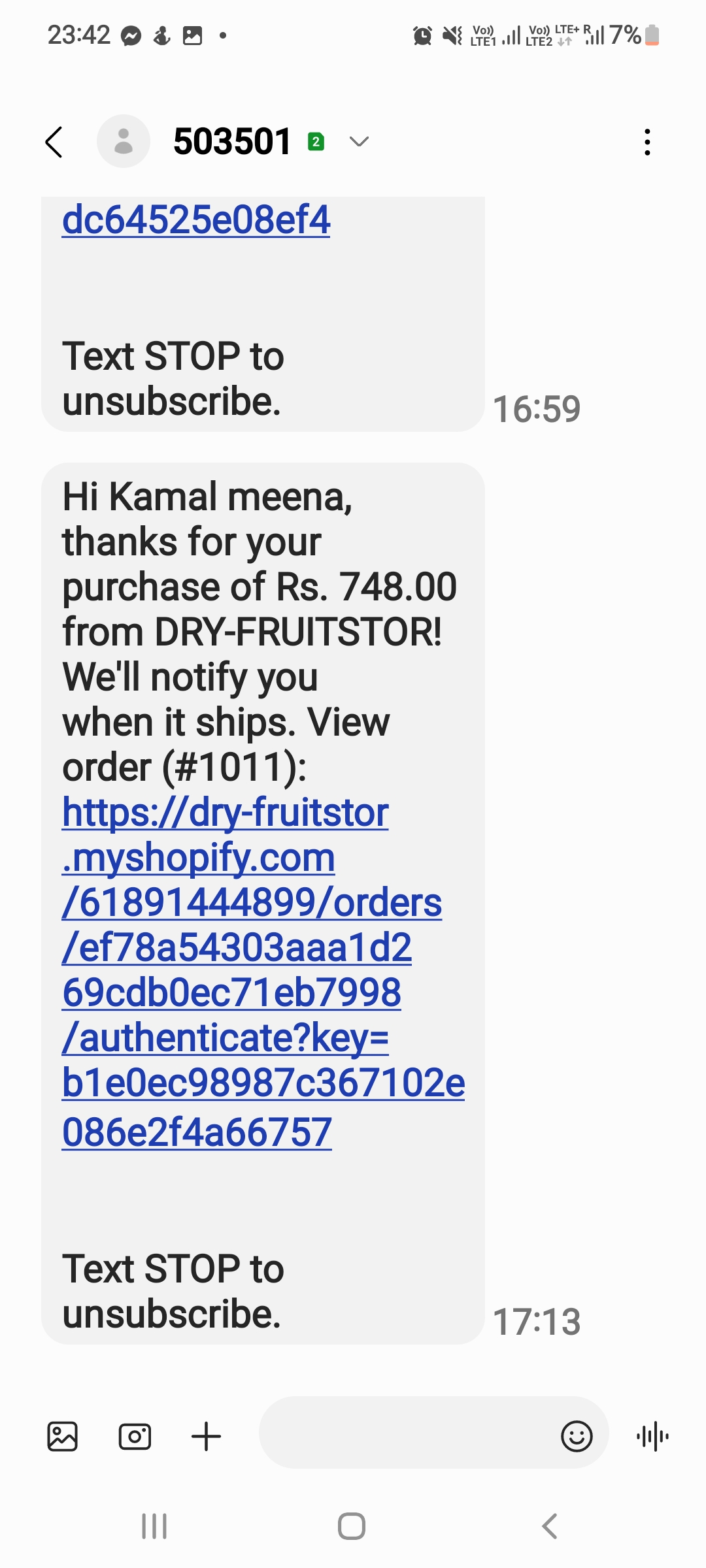This screenshot has width=706, height=1568.
Task: Record a voice message
Action: point(652,1436)
